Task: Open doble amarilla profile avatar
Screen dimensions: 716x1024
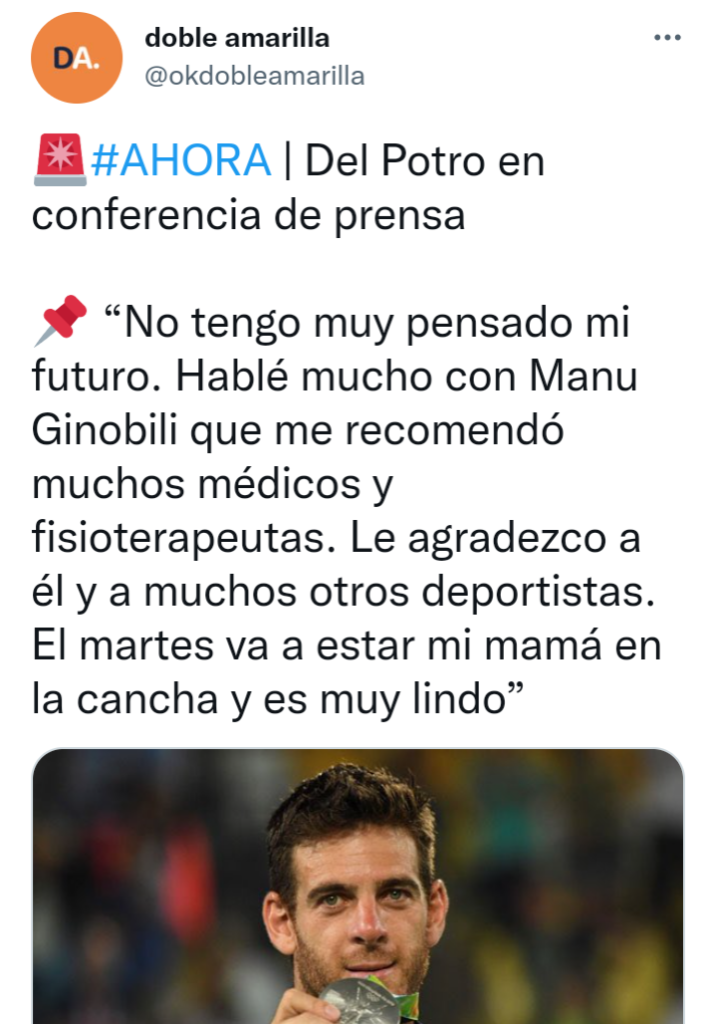Action: point(76,58)
